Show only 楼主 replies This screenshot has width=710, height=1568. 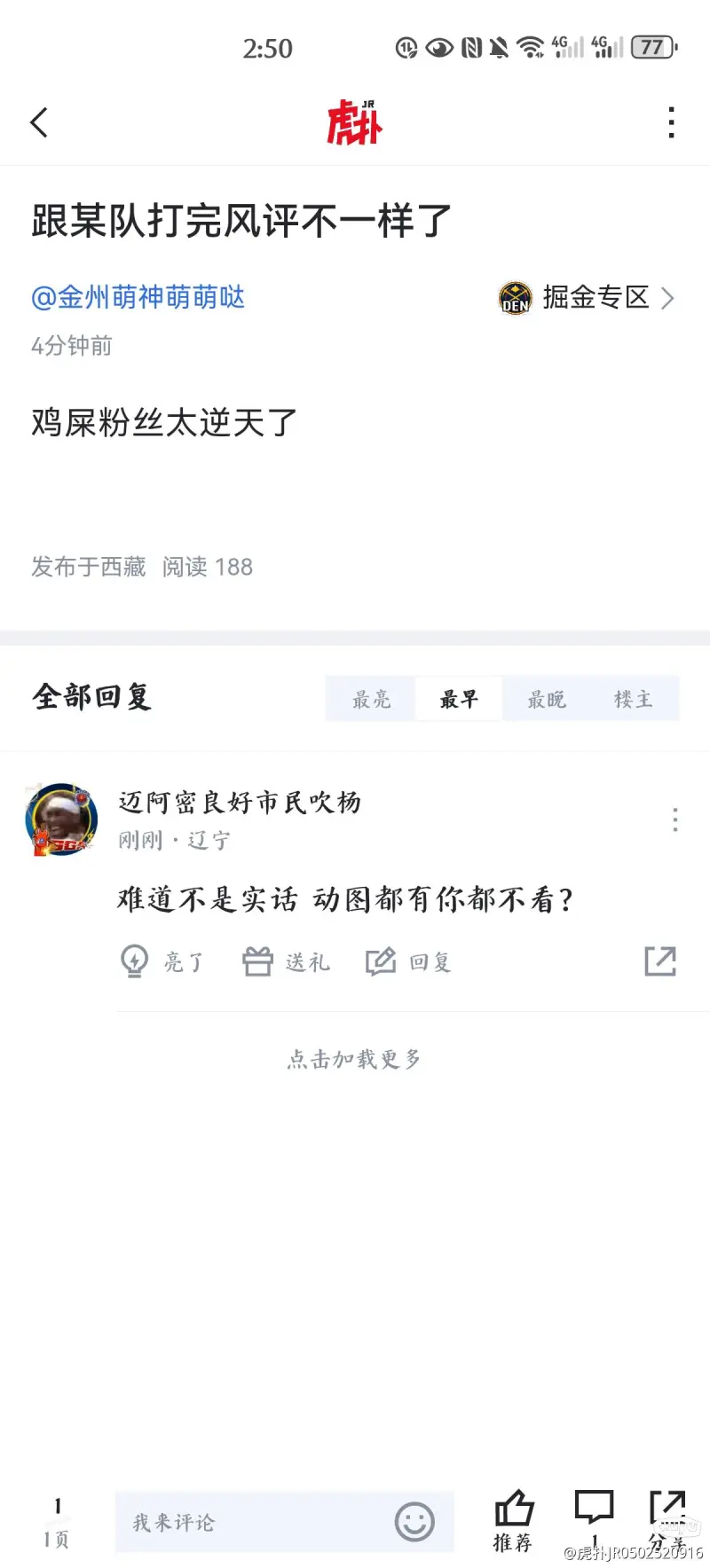(634, 699)
